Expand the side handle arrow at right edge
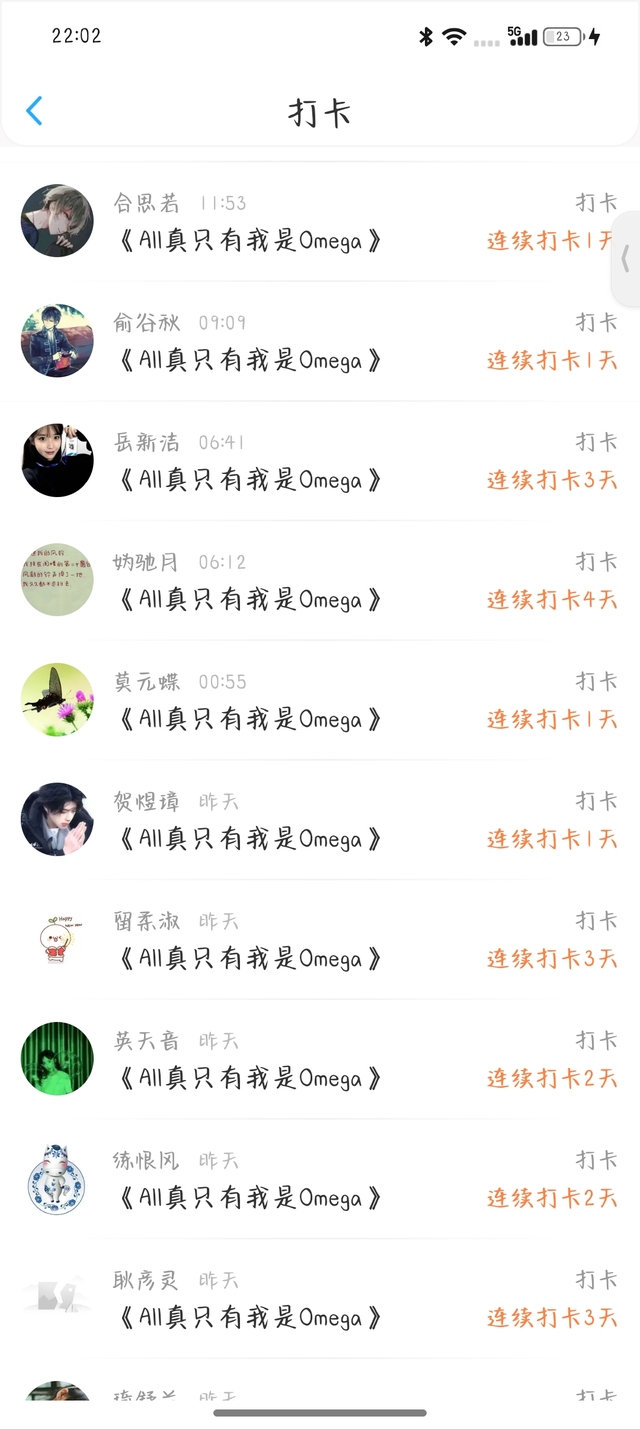640x1429 pixels. 626,259
